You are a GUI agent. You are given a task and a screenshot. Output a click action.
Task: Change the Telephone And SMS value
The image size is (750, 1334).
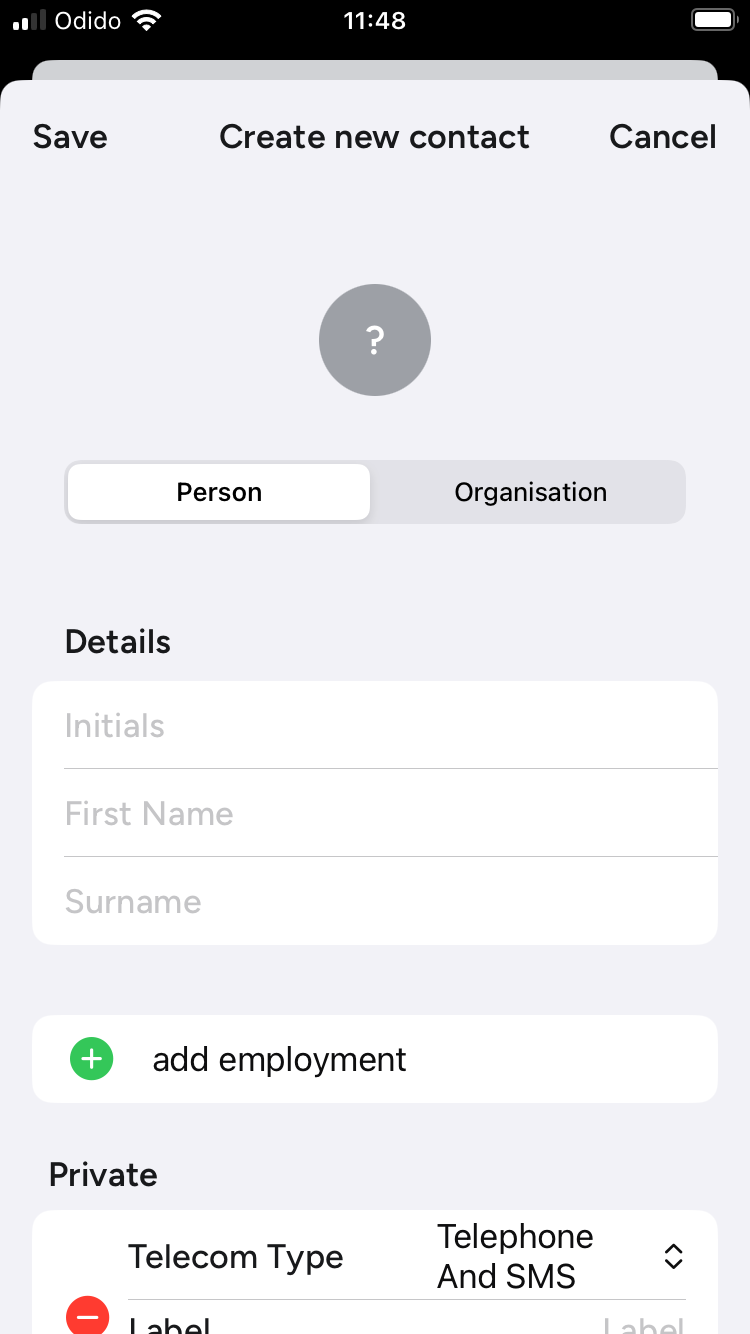[515, 1256]
